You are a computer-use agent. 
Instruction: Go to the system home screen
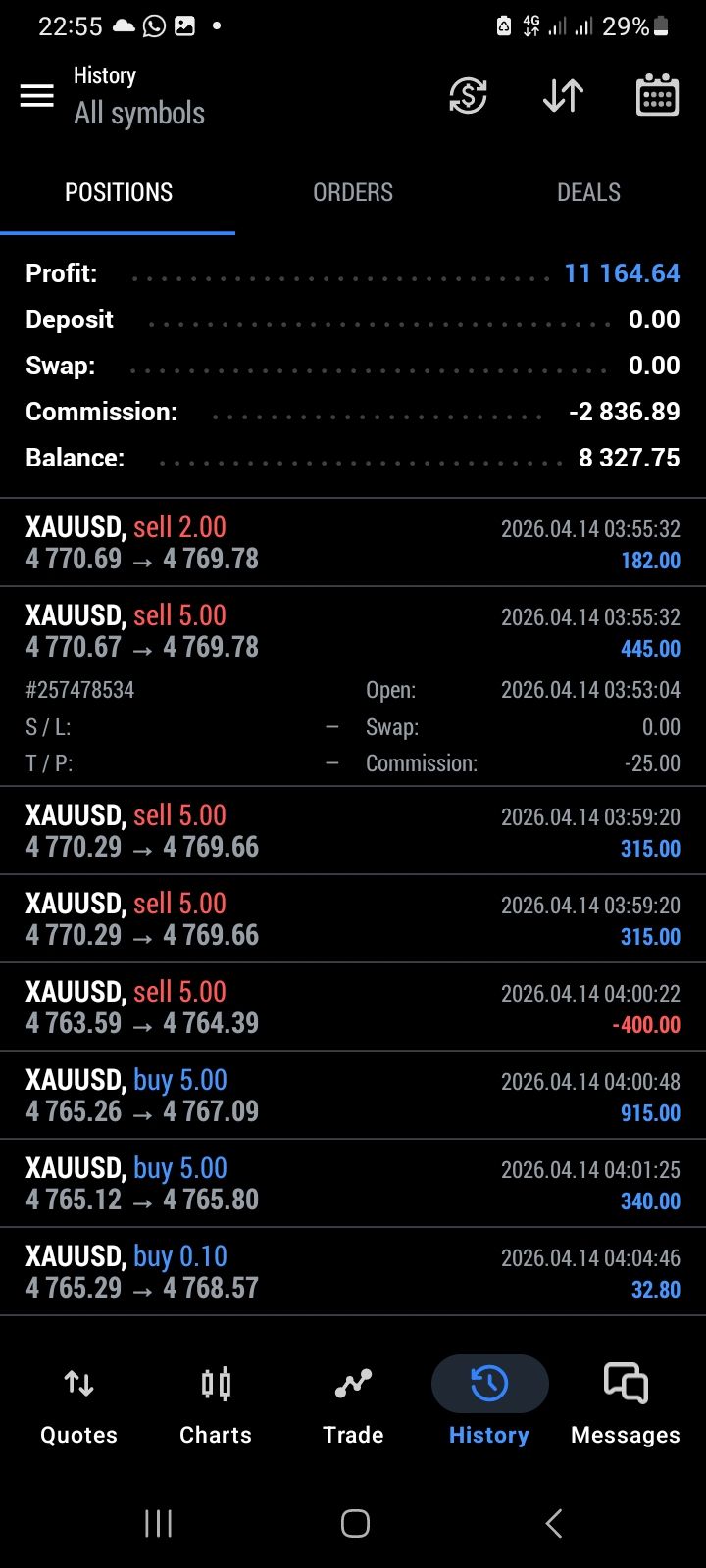pyautogui.click(x=355, y=1523)
